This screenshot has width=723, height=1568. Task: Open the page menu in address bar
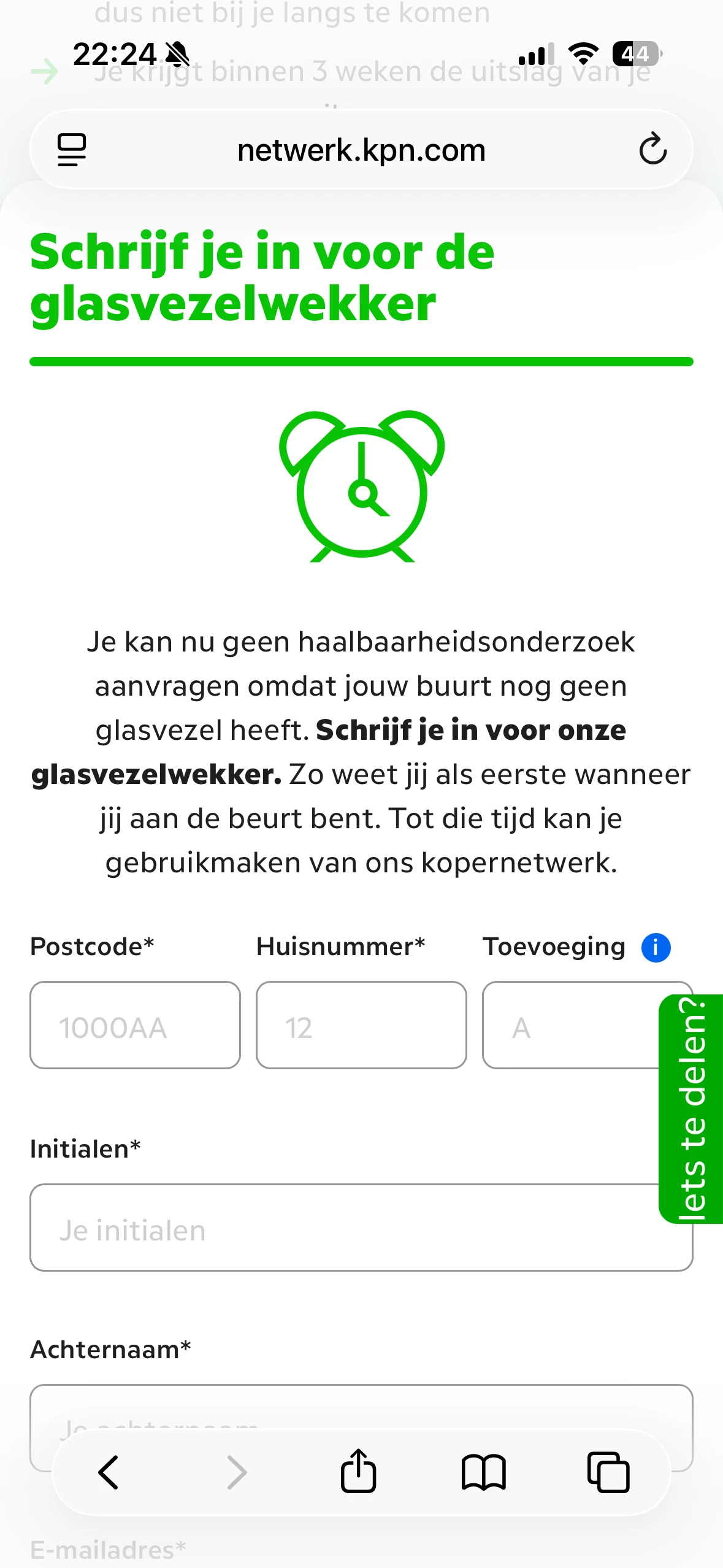pos(72,150)
